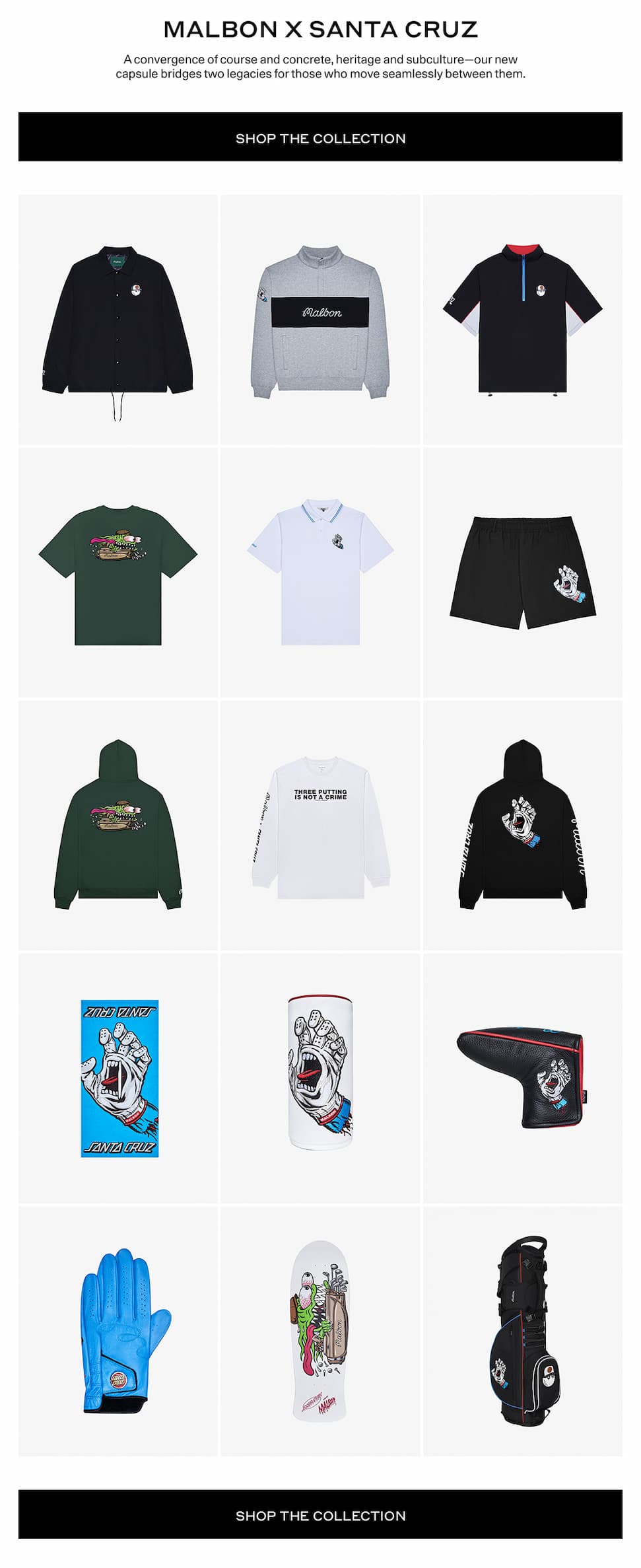The height and width of the screenshot is (1568, 641).
Task: Tap Shop the Collection beneath the product grid
Action: [320, 1515]
